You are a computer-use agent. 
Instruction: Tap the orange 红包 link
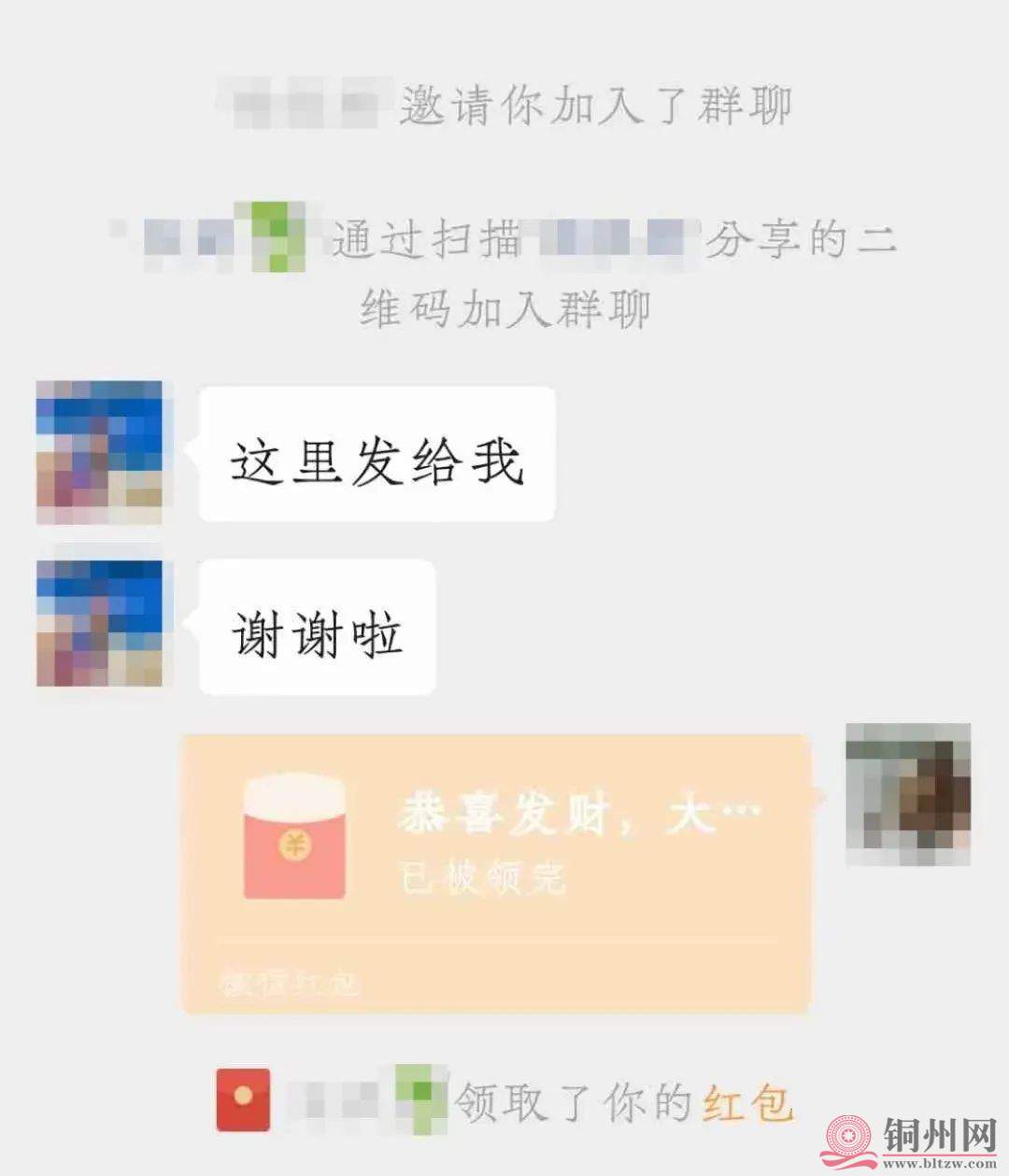point(747,1103)
